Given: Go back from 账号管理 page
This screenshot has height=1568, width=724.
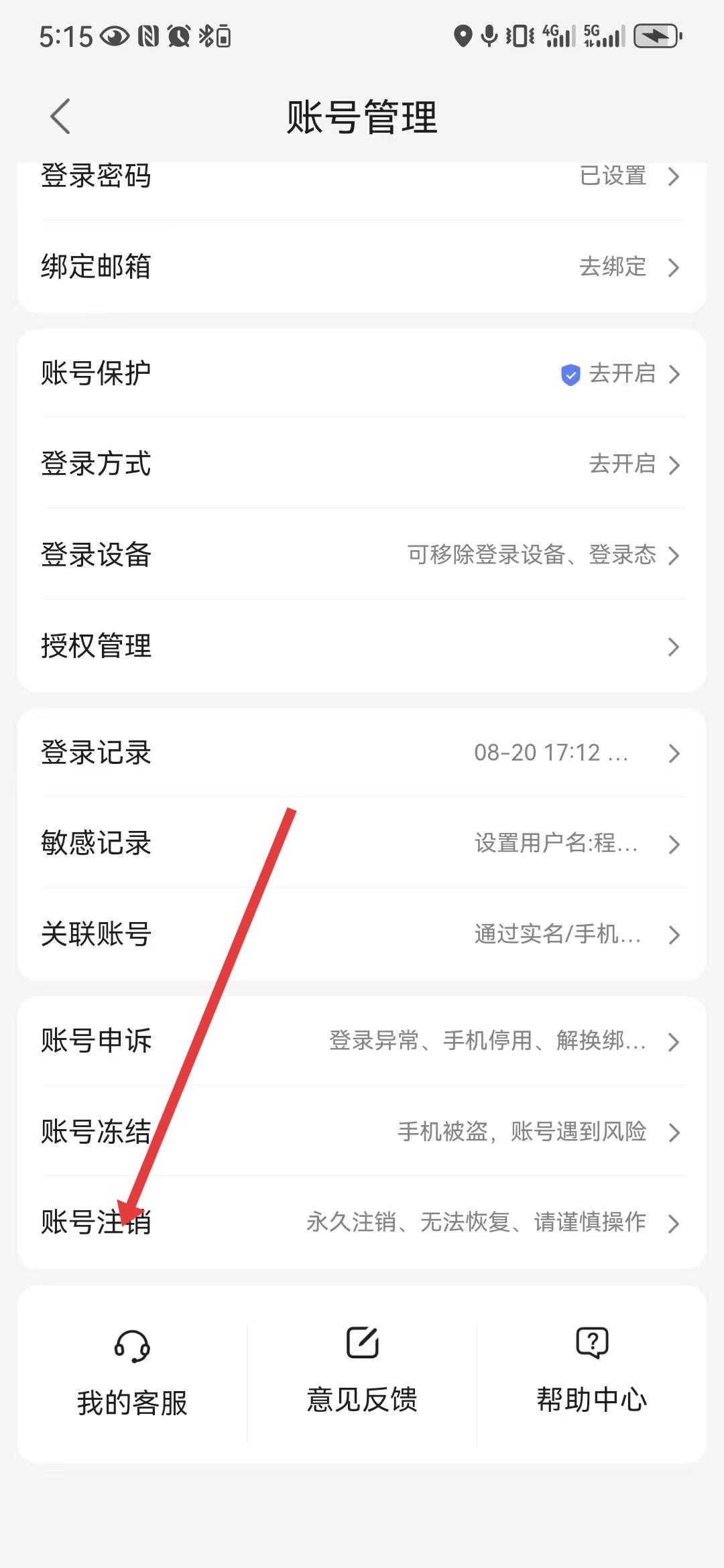Looking at the screenshot, I should pos(60,117).
